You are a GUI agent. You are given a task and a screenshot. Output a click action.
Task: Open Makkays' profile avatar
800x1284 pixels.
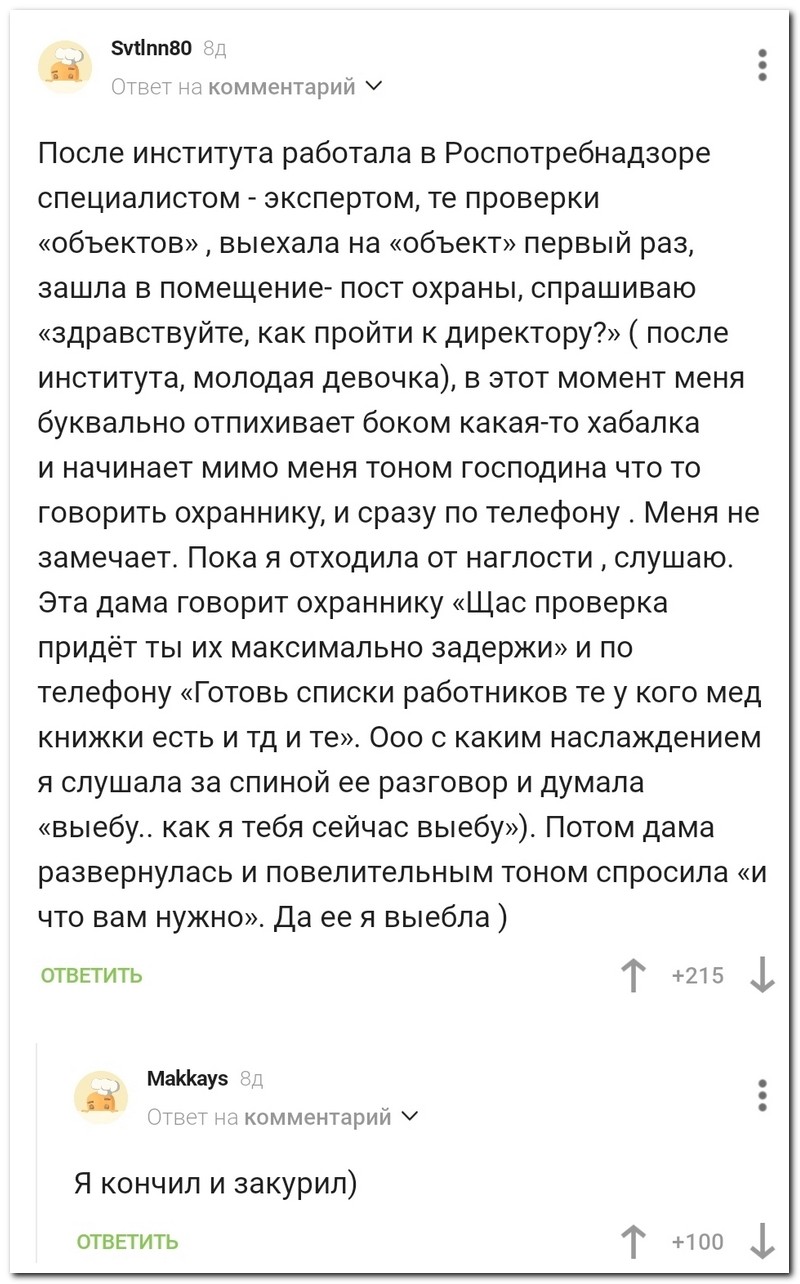point(102,1097)
